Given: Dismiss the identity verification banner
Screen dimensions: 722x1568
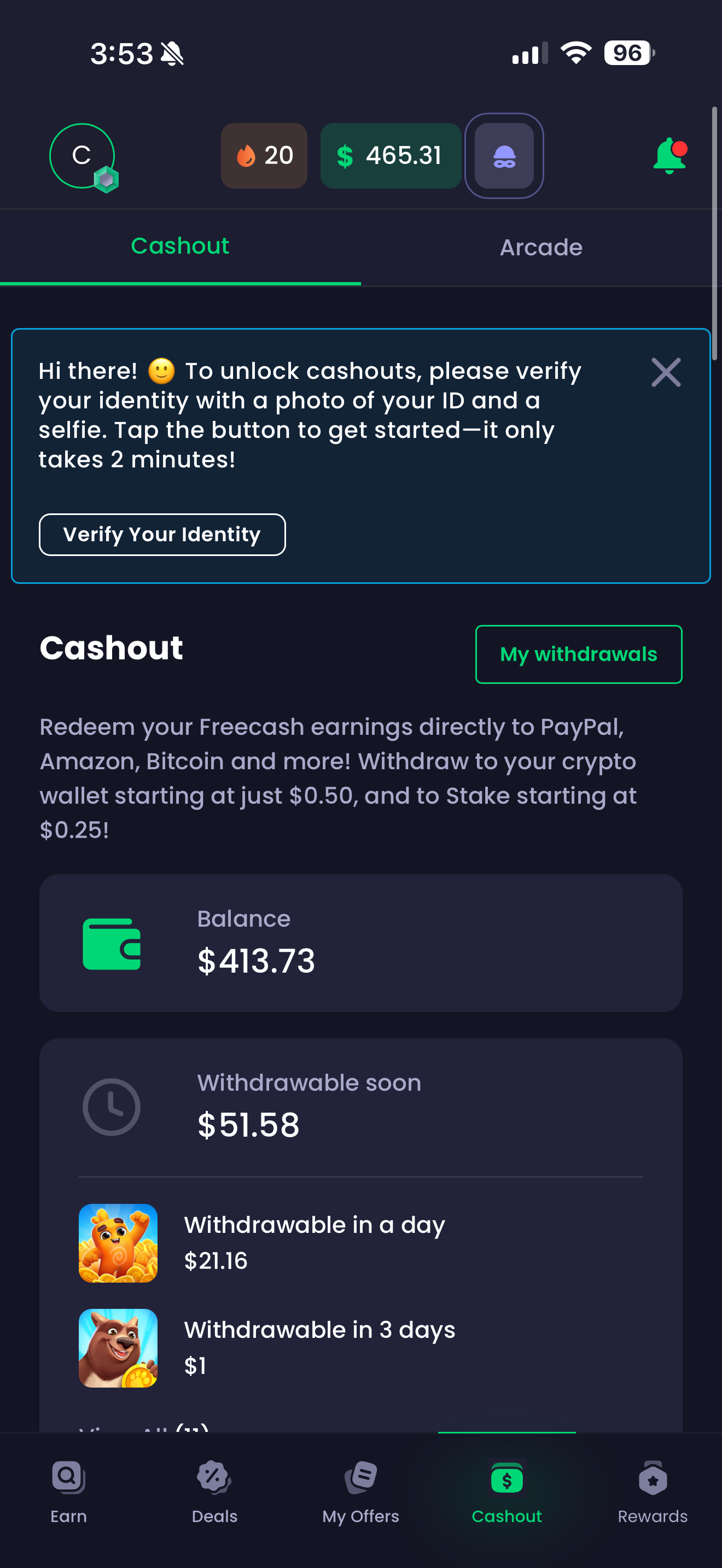Looking at the screenshot, I should (665, 372).
